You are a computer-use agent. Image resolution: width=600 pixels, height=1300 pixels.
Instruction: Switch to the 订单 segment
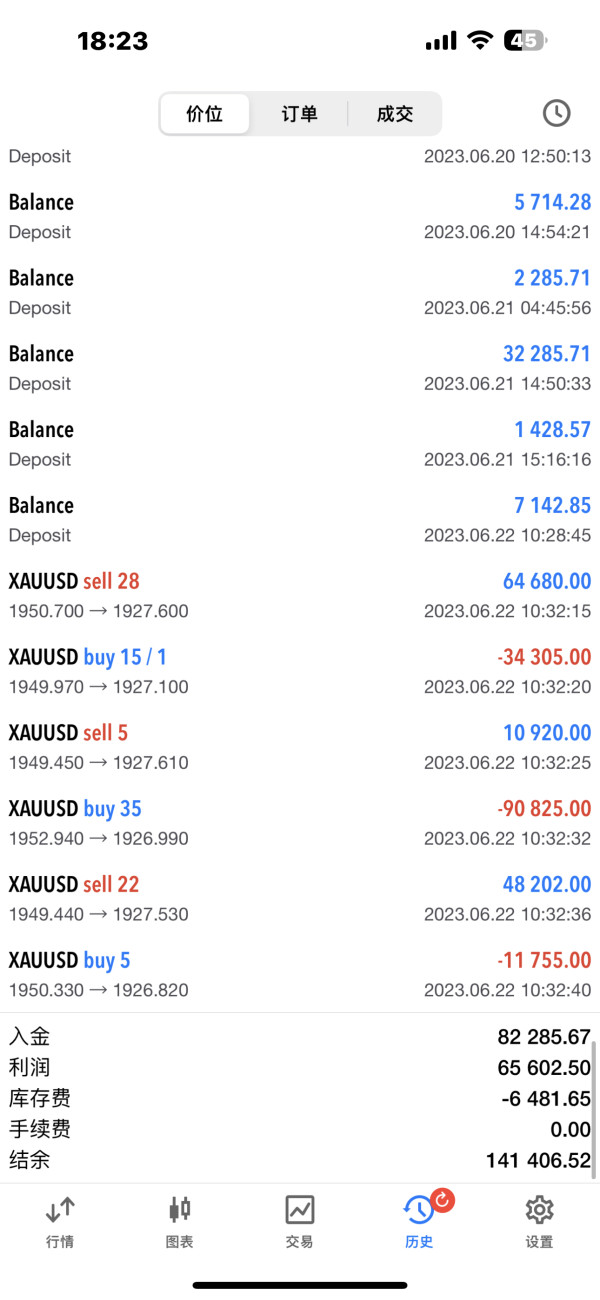(x=299, y=114)
